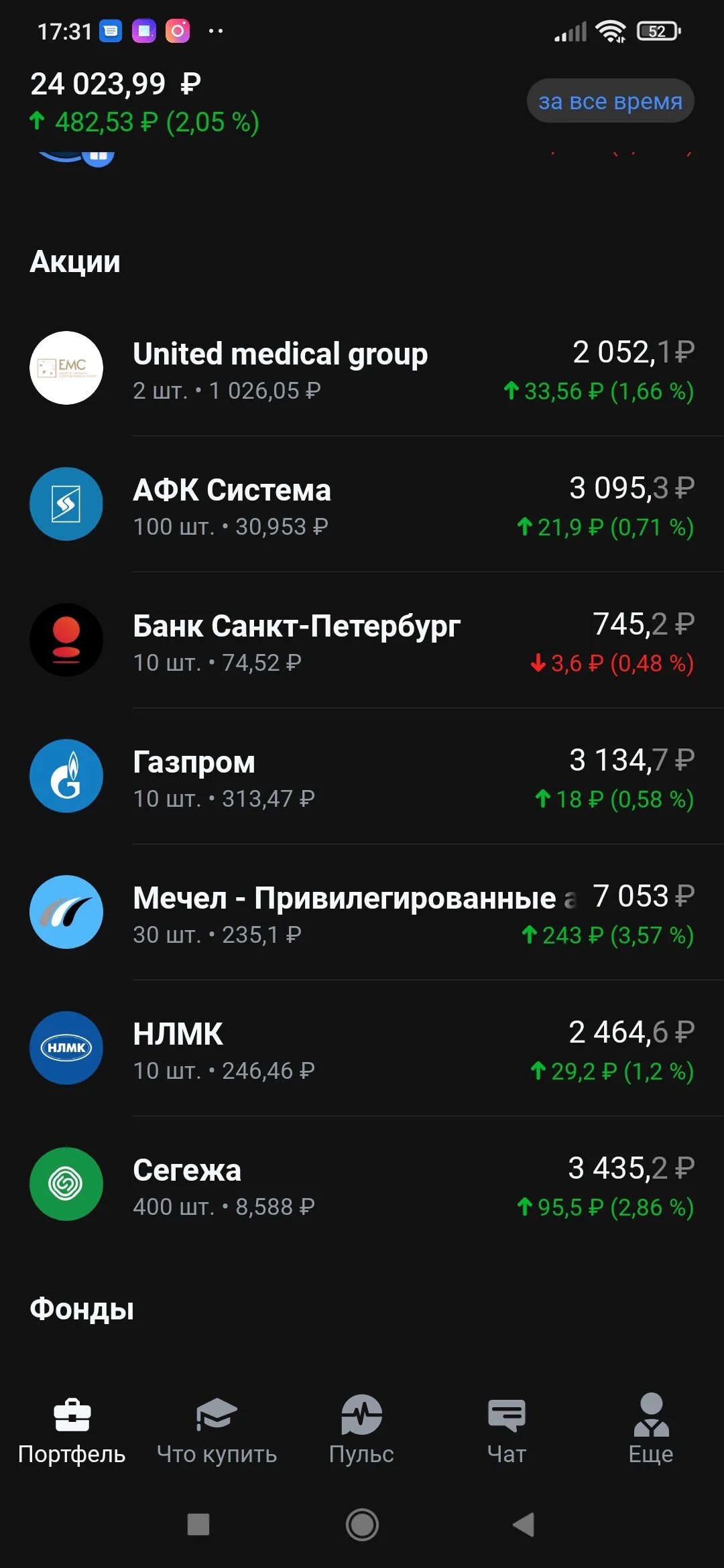The width and height of the screenshot is (724, 1568).
Task: View the Сегежа position
Action: tap(362, 1185)
